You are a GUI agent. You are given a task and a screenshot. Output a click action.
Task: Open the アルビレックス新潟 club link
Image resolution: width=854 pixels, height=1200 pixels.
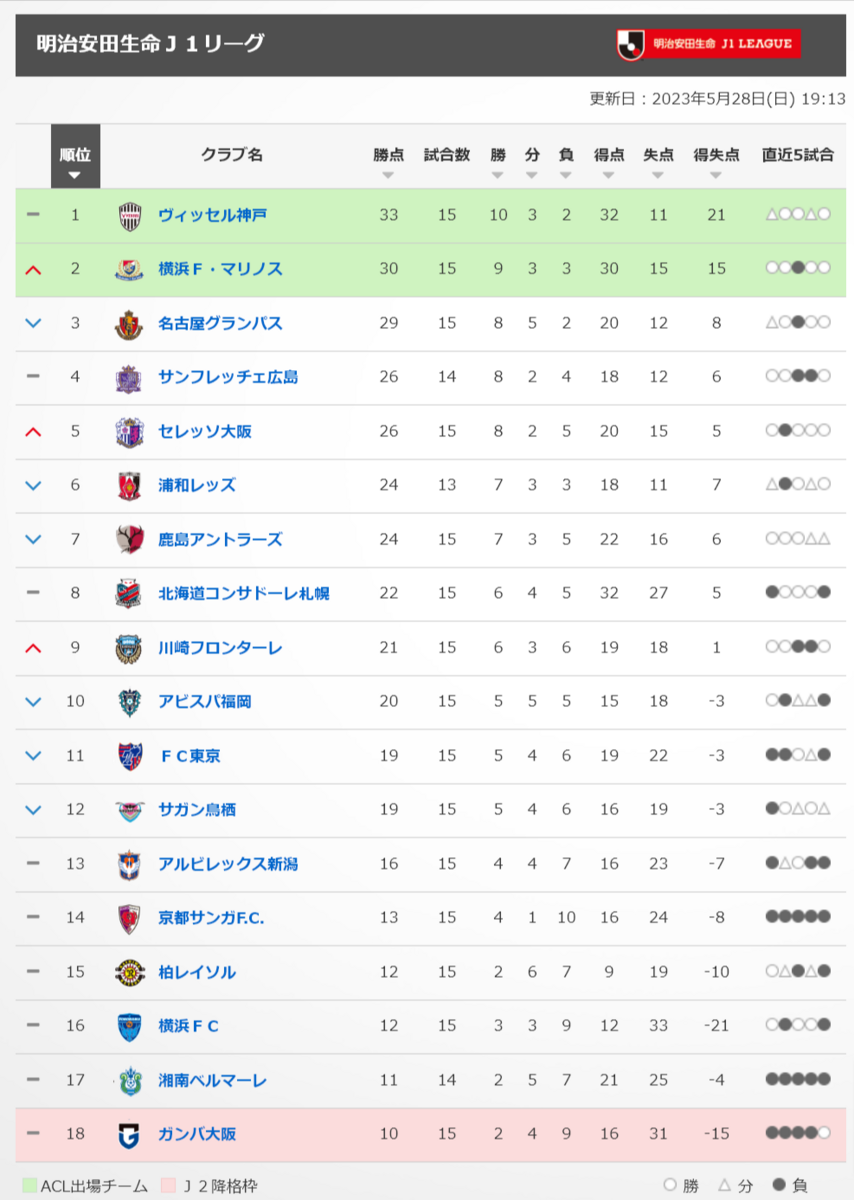pyautogui.click(x=228, y=864)
